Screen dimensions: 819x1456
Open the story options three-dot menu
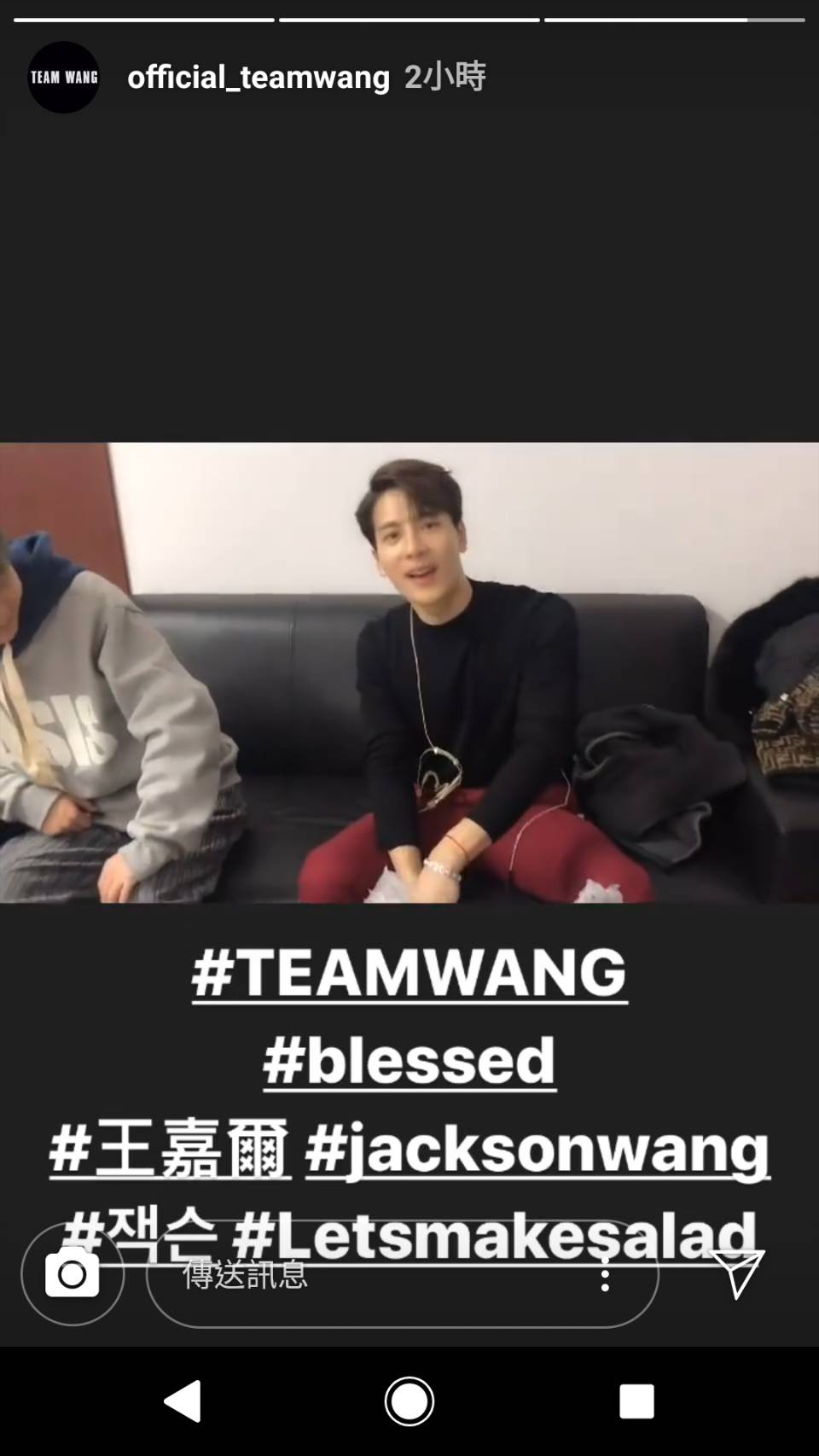click(605, 1275)
